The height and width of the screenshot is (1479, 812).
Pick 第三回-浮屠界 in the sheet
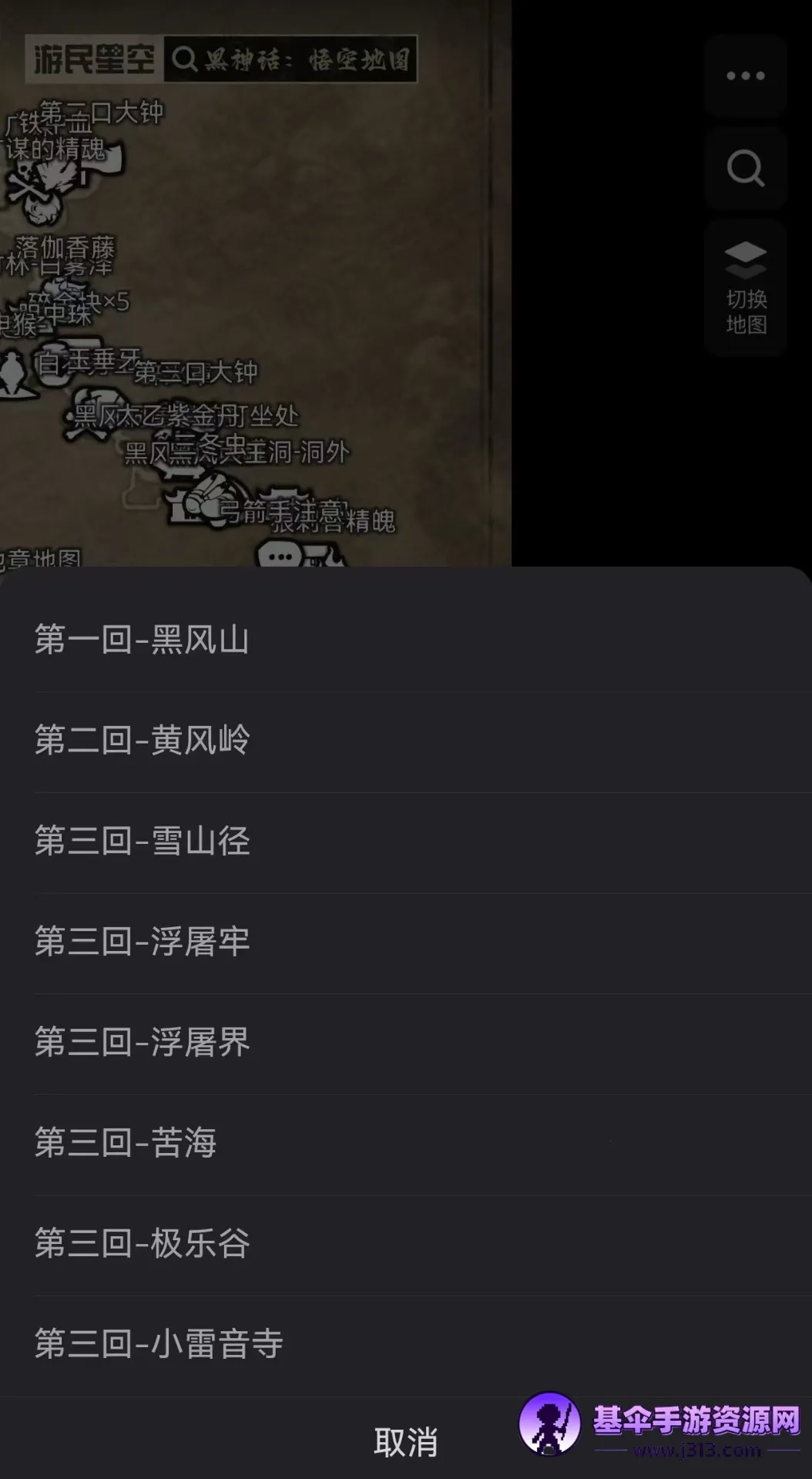[406, 1042]
